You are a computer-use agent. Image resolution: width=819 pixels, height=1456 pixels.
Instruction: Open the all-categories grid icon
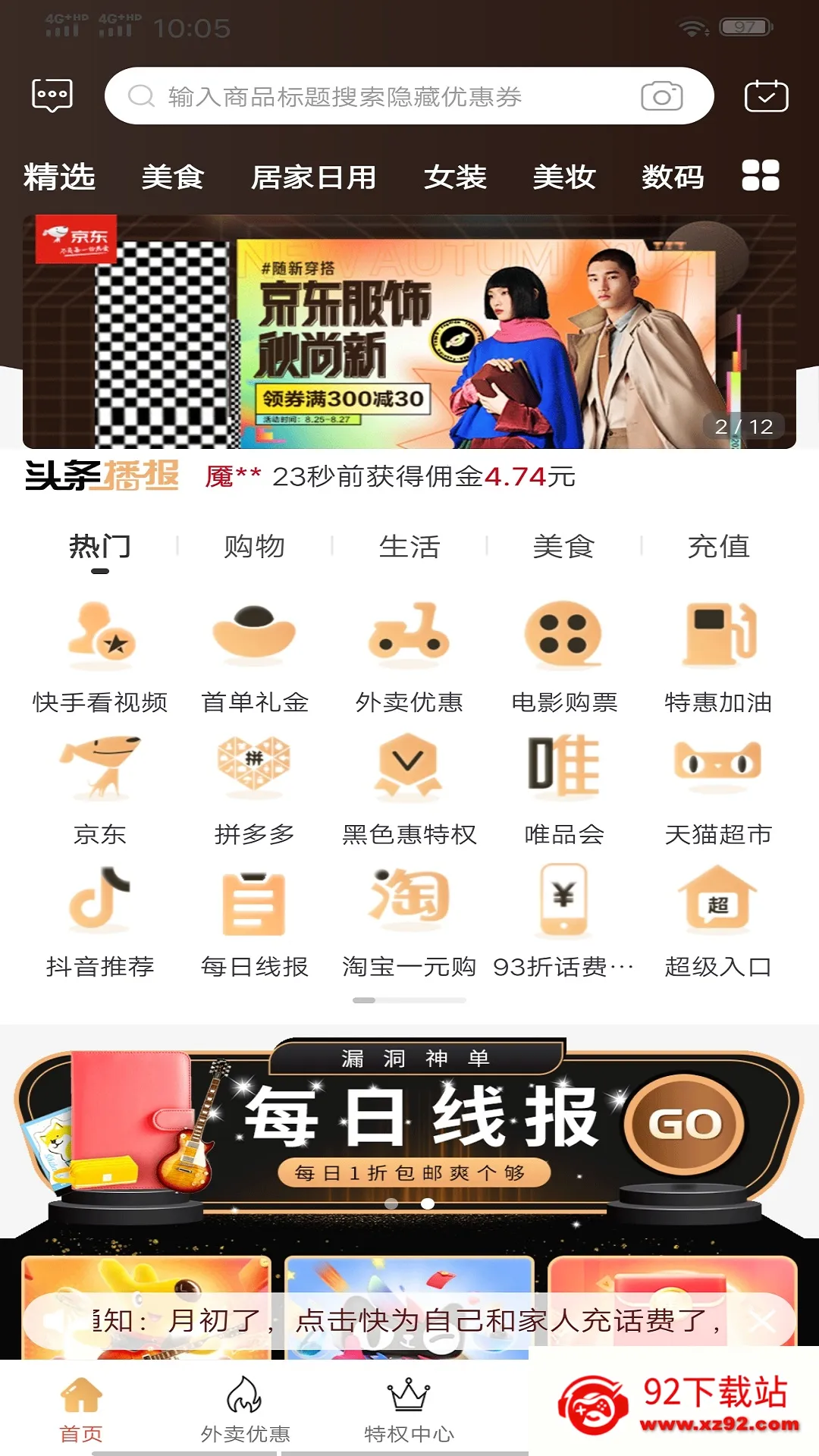[761, 175]
